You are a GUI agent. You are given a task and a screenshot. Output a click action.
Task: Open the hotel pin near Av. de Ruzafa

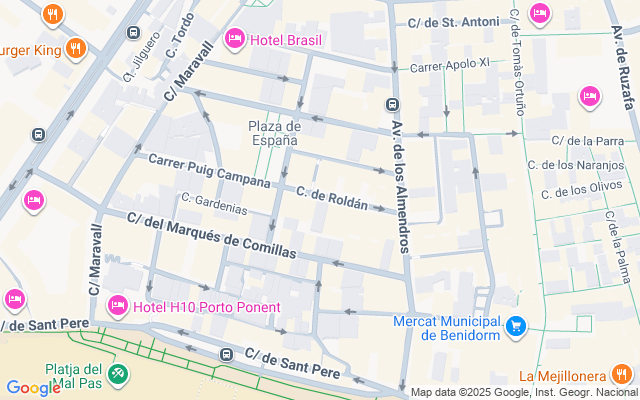[590, 96]
